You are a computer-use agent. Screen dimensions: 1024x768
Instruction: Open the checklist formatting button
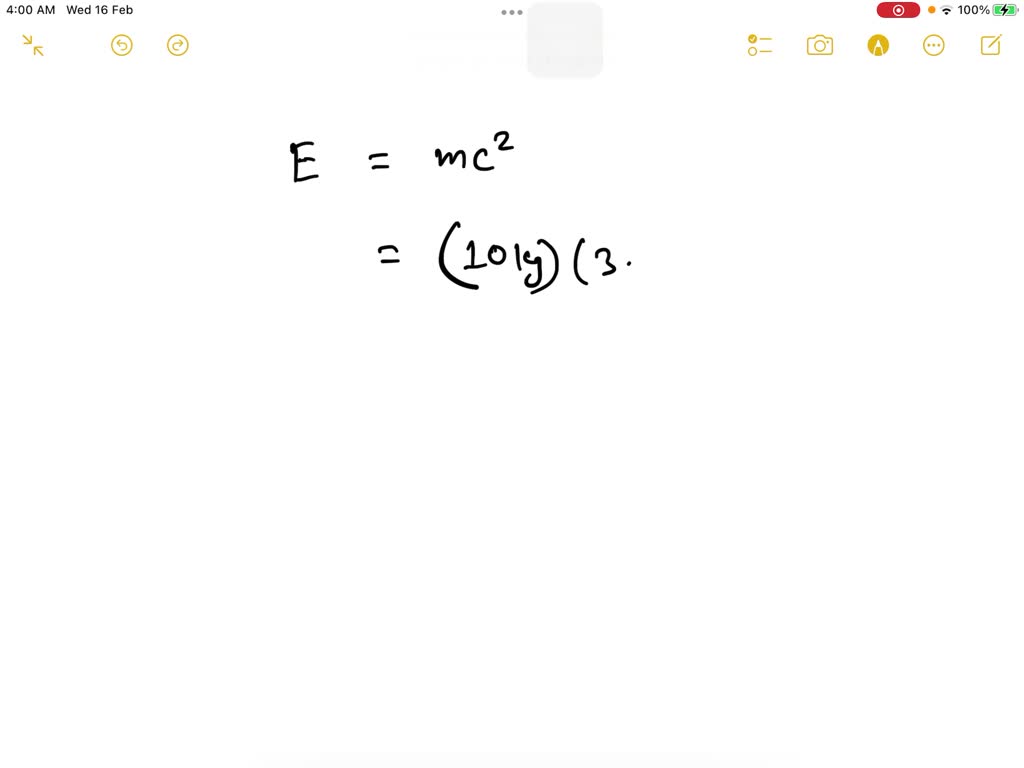tap(760, 45)
